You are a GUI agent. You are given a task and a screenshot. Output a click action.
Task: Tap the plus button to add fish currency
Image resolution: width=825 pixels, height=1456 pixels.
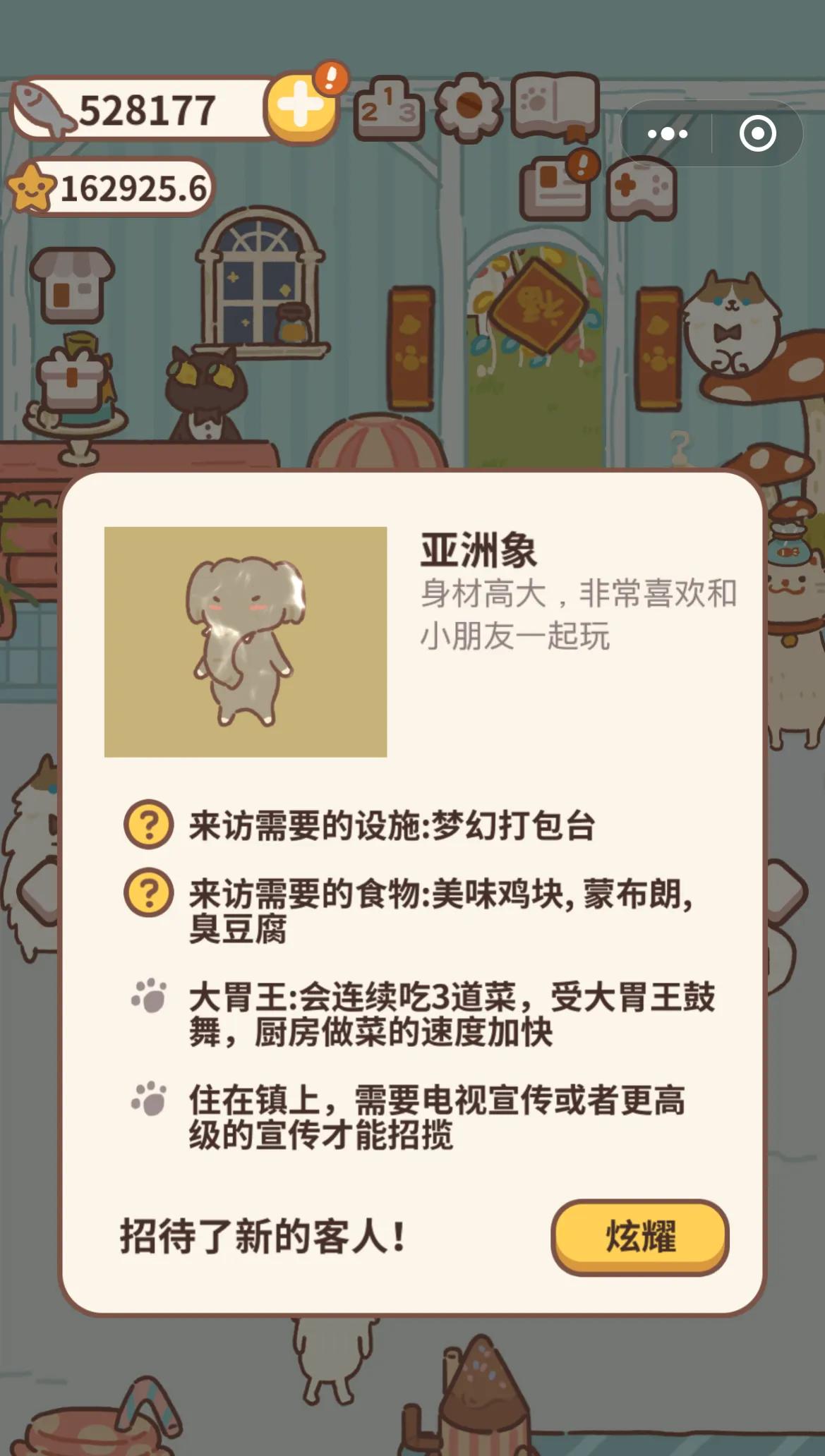point(301,107)
